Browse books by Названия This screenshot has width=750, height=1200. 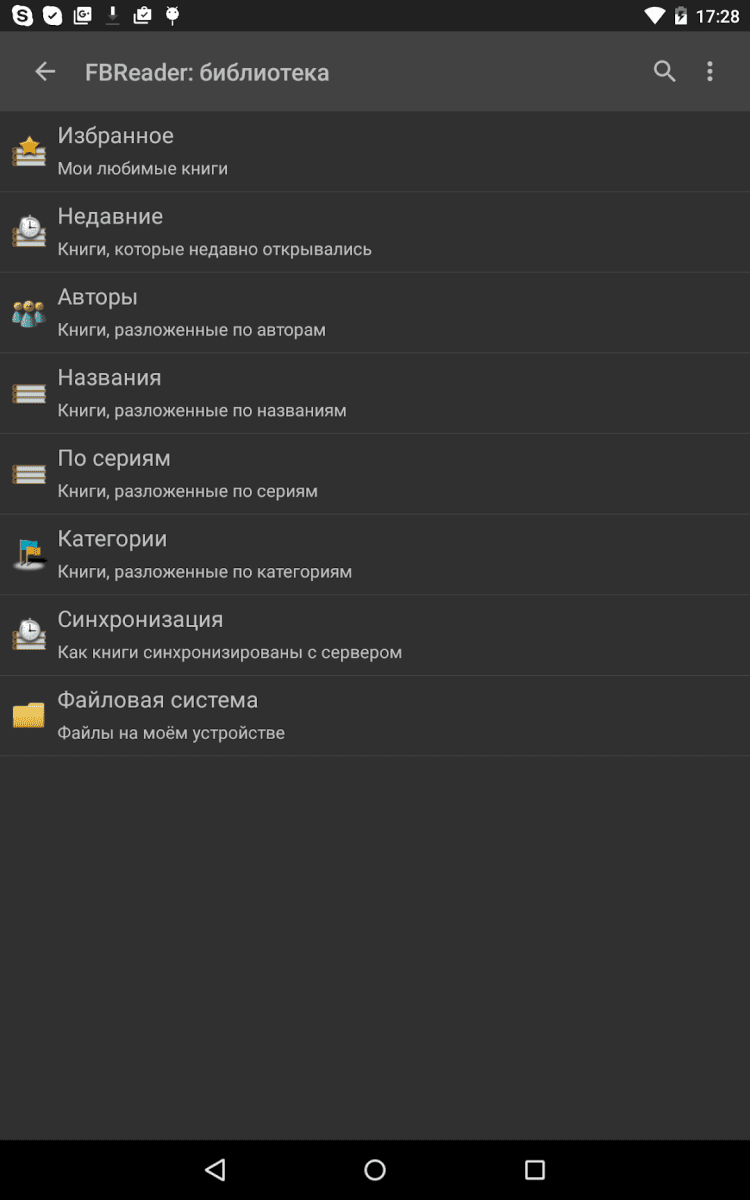tap(375, 393)
